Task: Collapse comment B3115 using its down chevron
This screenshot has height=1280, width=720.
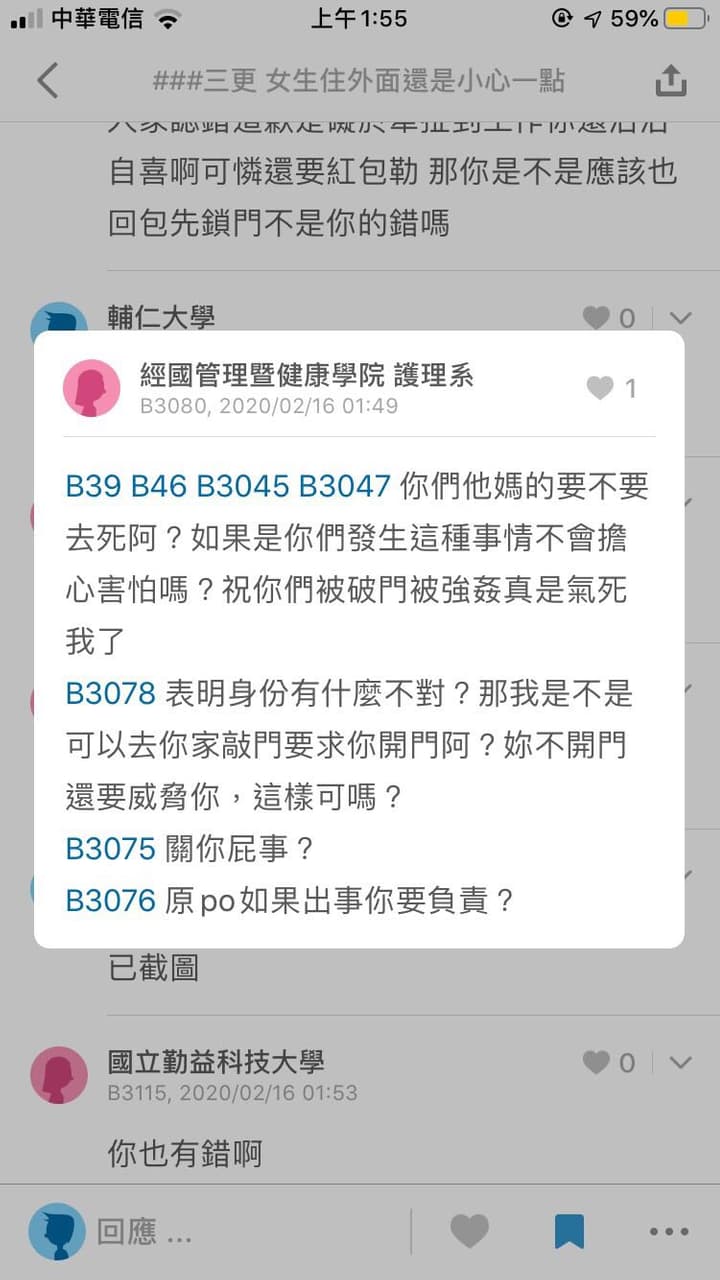Action: click(681, 1063)
